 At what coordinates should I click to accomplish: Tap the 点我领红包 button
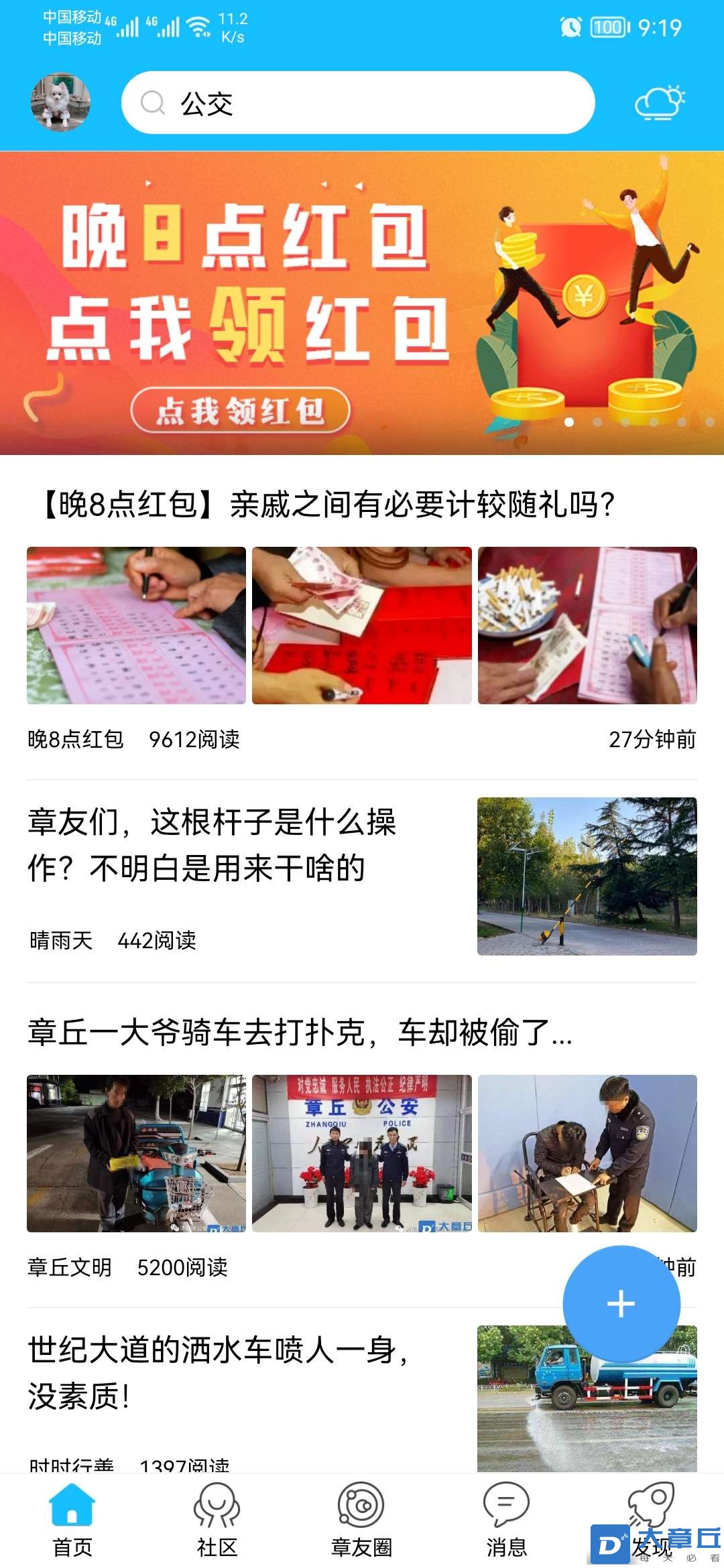[240, 410]
